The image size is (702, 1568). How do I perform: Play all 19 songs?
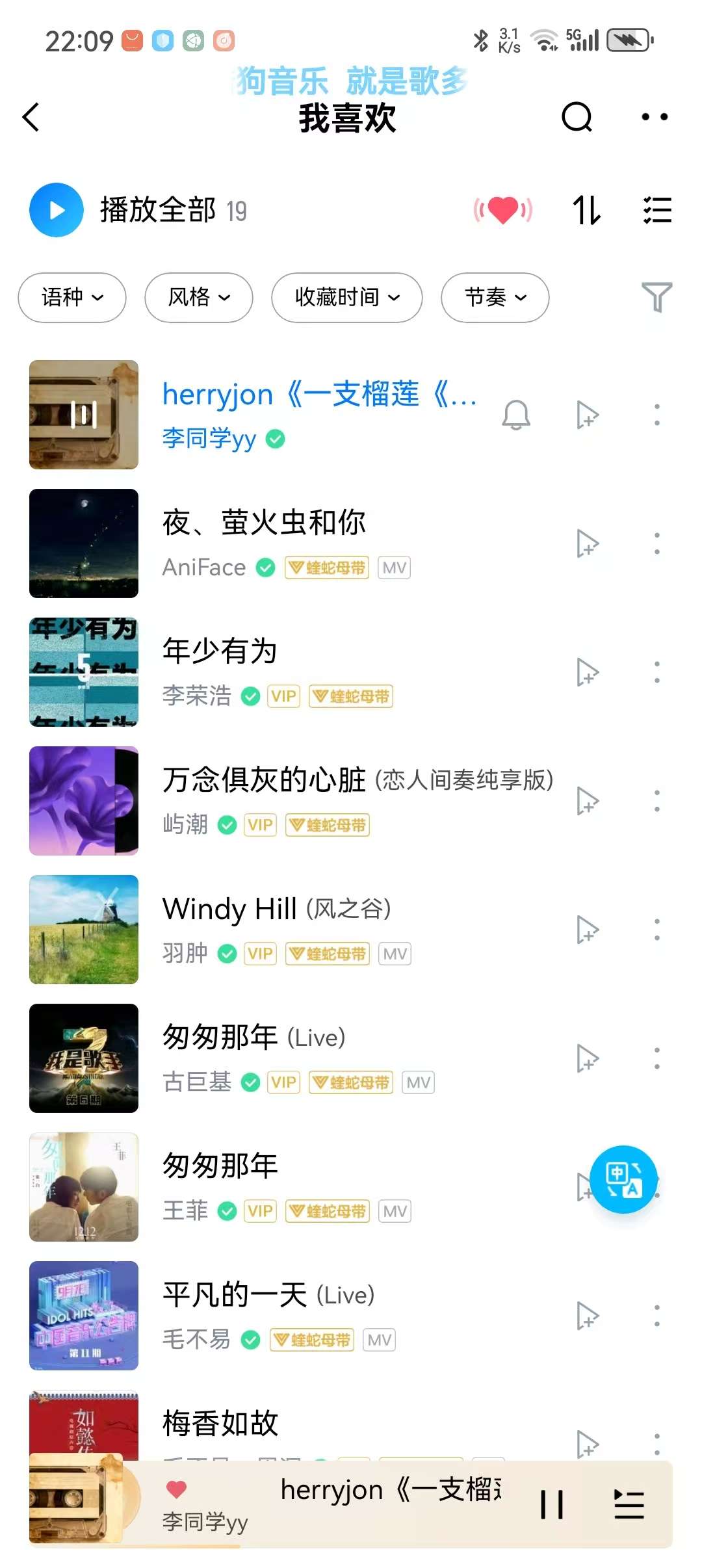tap(57, 210)
